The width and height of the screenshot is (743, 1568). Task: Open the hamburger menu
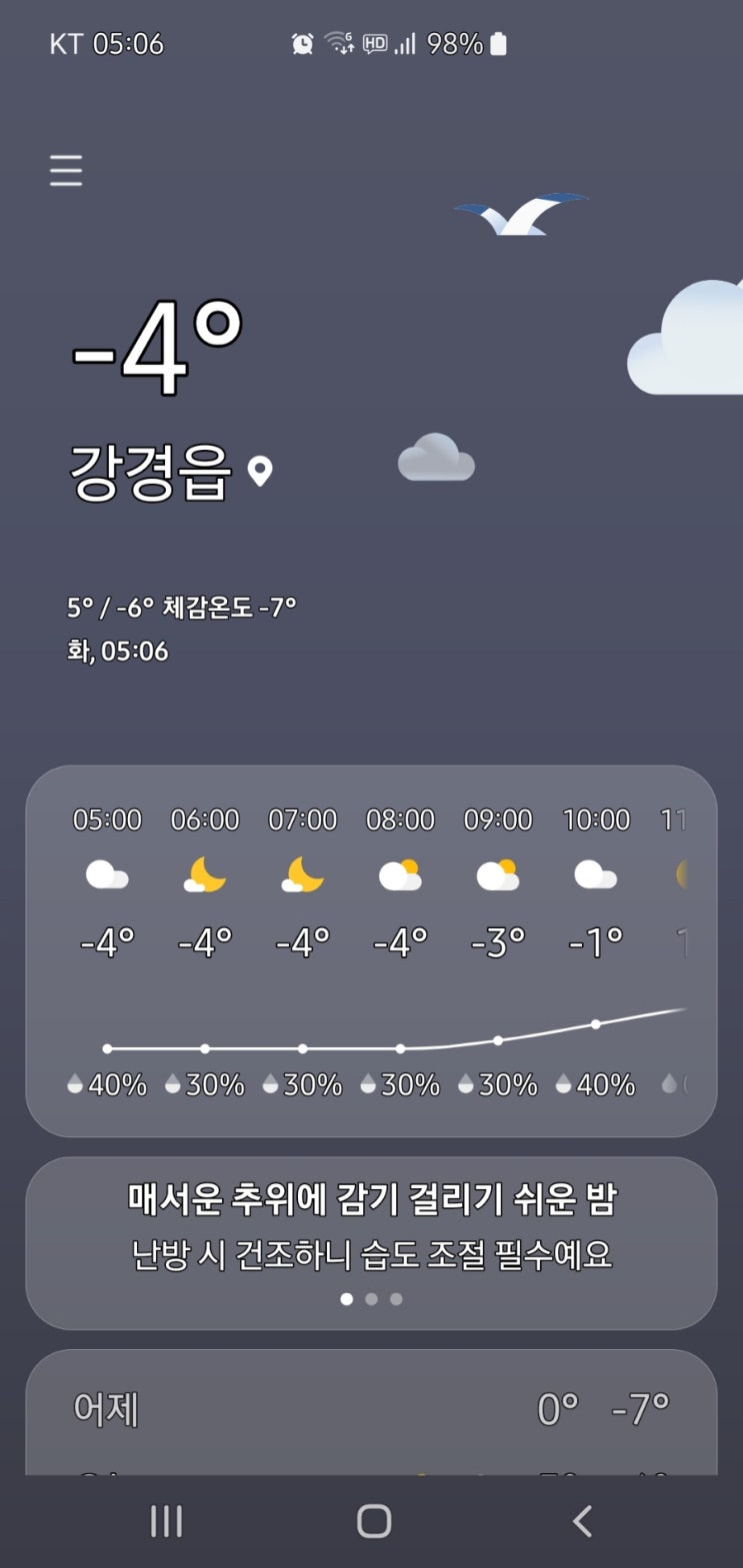pos(66,172)
